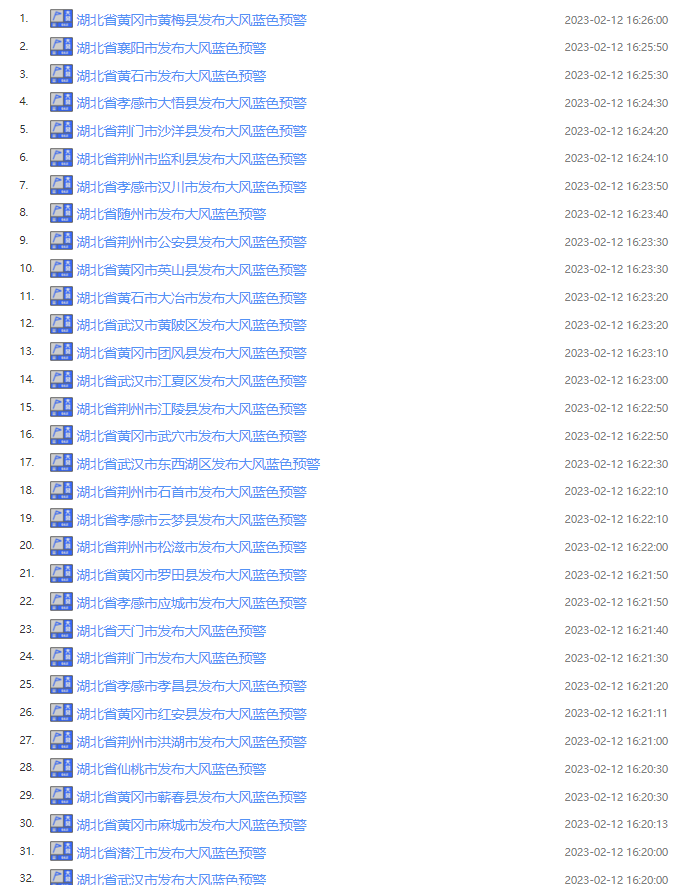
Task: Open 湖北省武汉市东西湖区 wind warning
Action: (198, 464)
